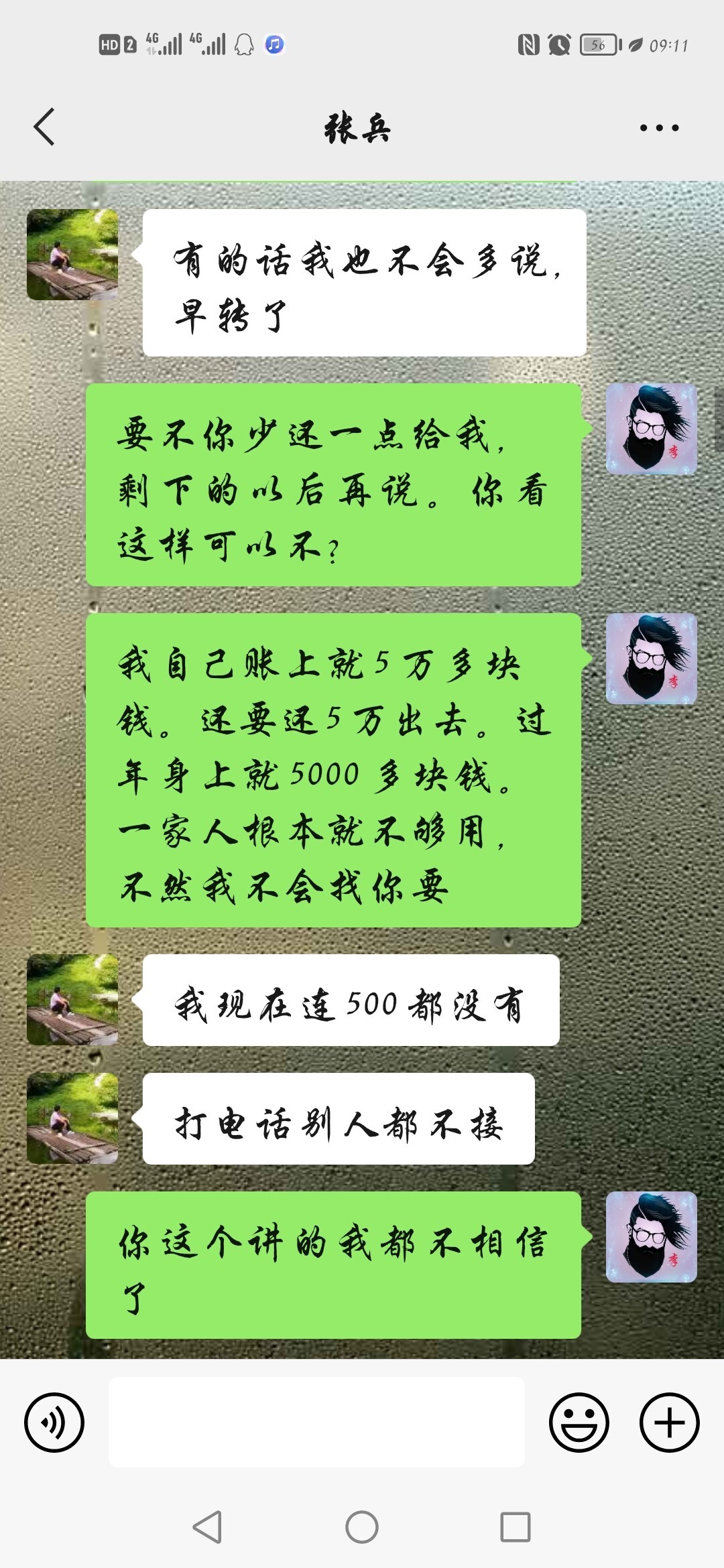Tap the system home button
The image size is (724, 1568).
[362, 1527]
